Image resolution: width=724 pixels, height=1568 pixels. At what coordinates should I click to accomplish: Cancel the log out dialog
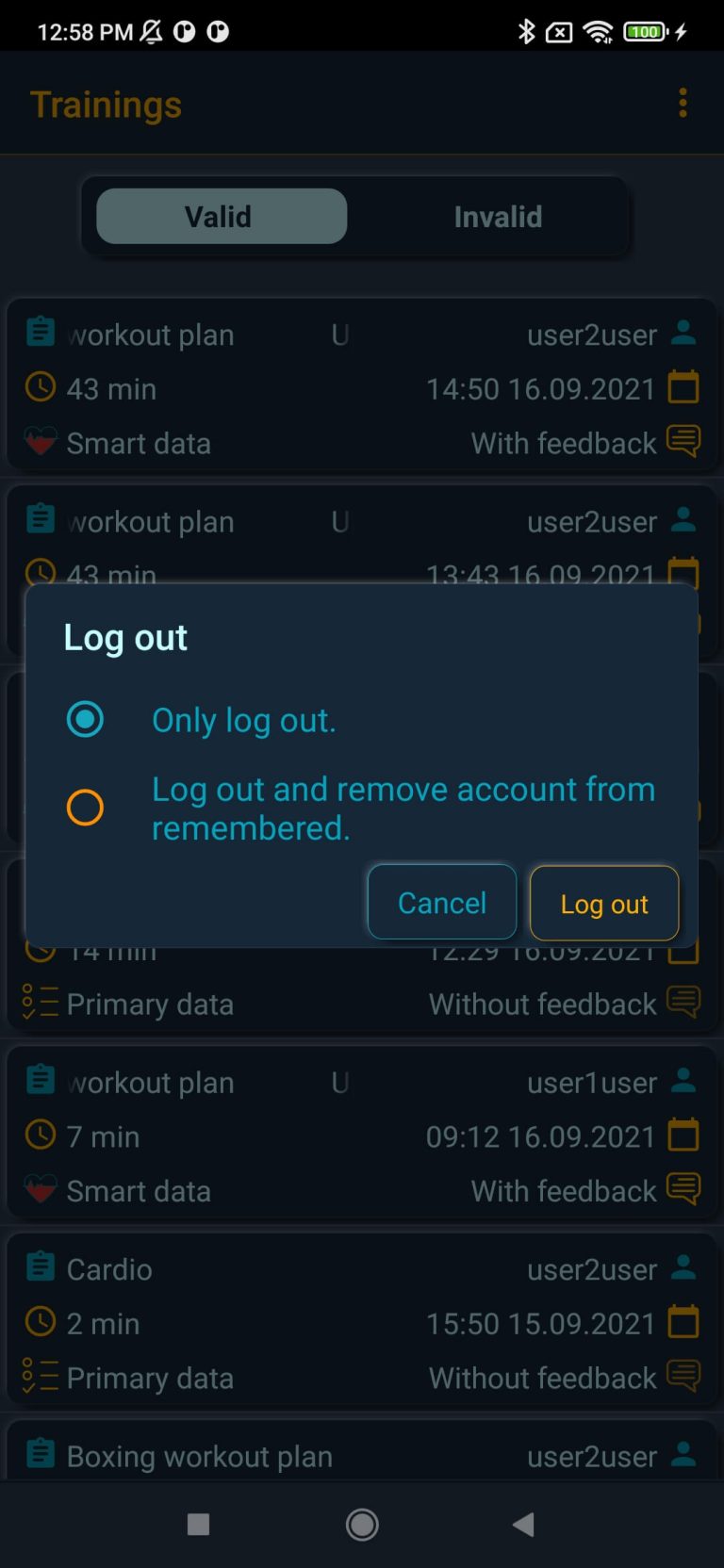pos(442,903)
